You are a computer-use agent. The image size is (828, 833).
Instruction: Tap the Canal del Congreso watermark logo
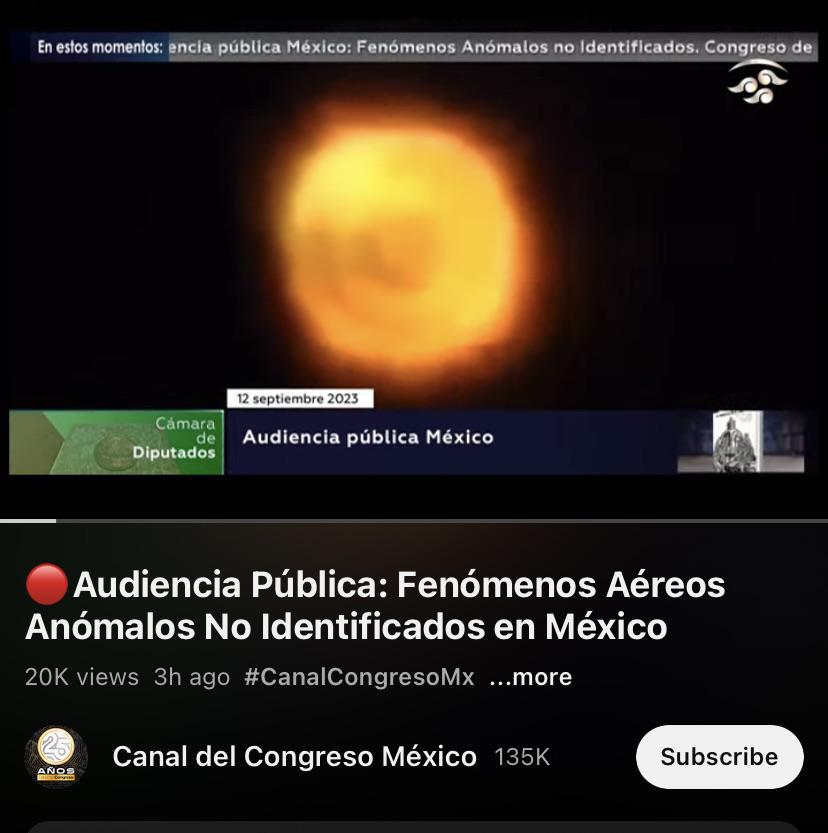pyautogui.click(x=759, y=85)
